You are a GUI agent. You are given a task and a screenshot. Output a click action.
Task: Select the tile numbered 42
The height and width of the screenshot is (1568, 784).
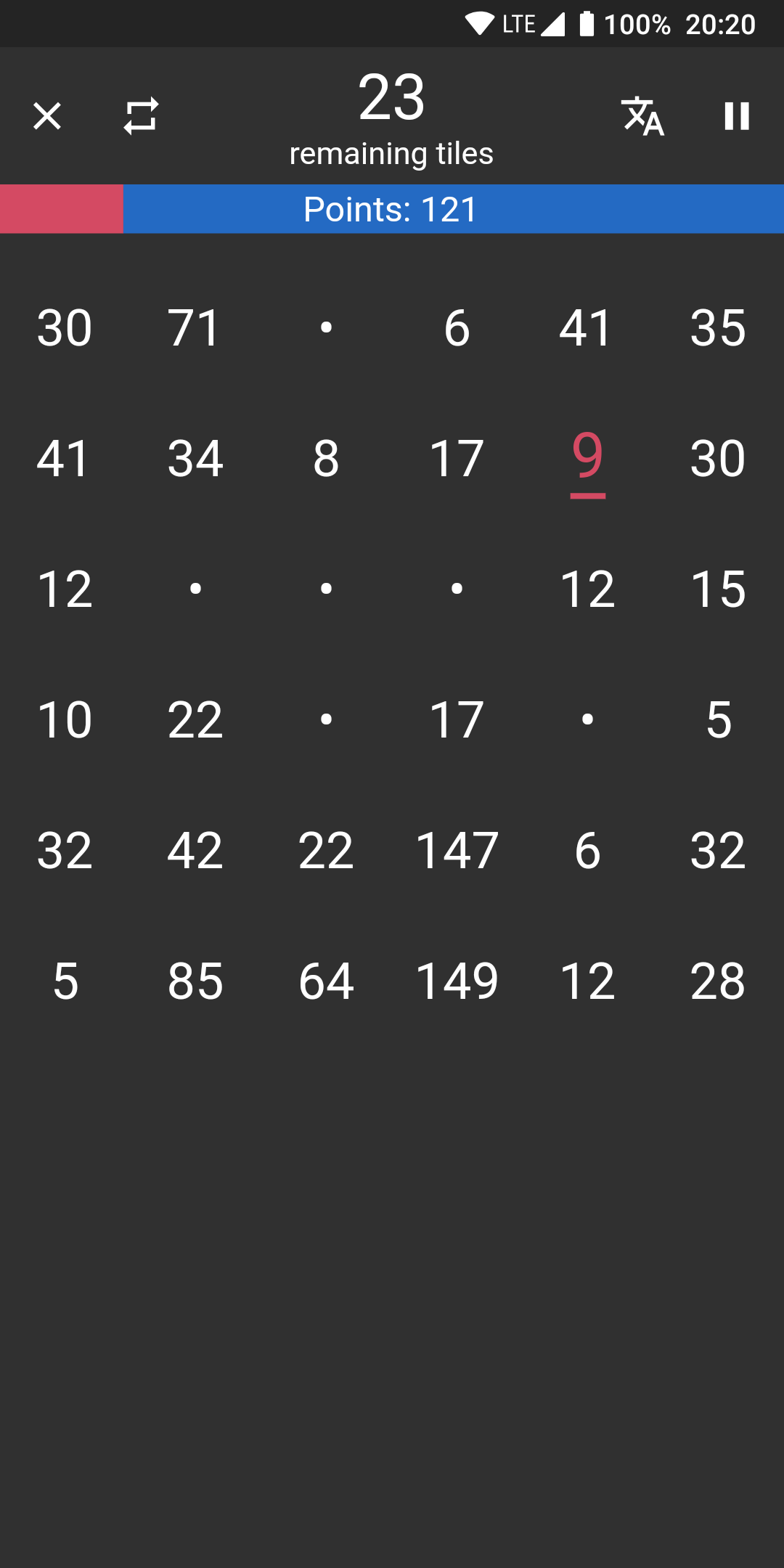point(195,850)
